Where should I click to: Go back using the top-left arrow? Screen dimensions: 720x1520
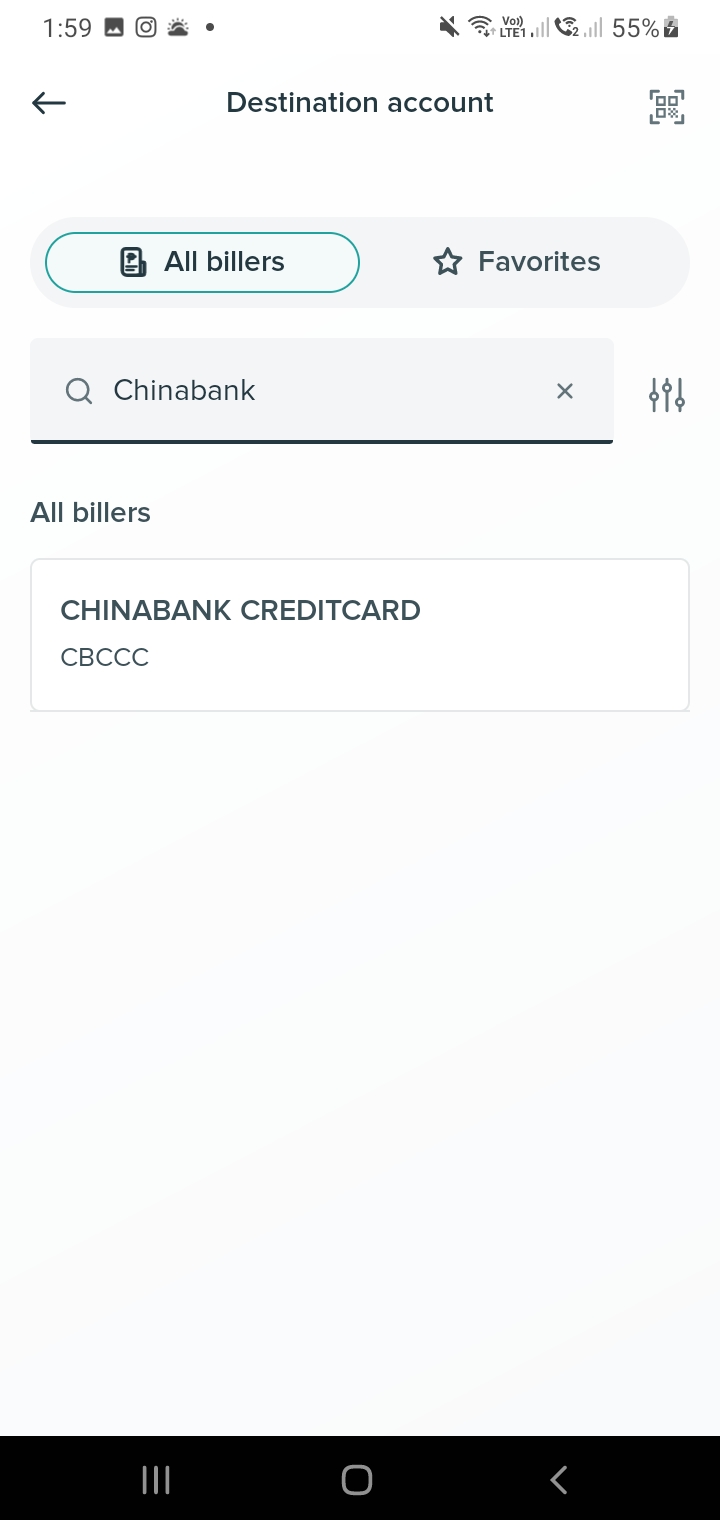49,103
